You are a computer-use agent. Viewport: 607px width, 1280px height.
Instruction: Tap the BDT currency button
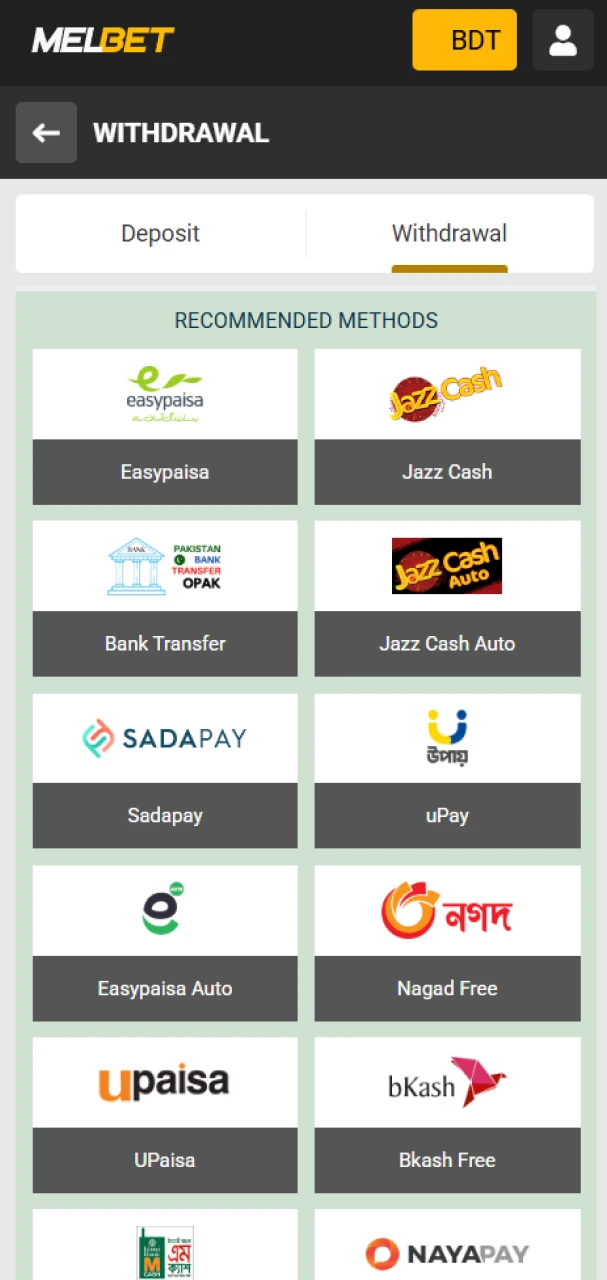coord(464,40)
